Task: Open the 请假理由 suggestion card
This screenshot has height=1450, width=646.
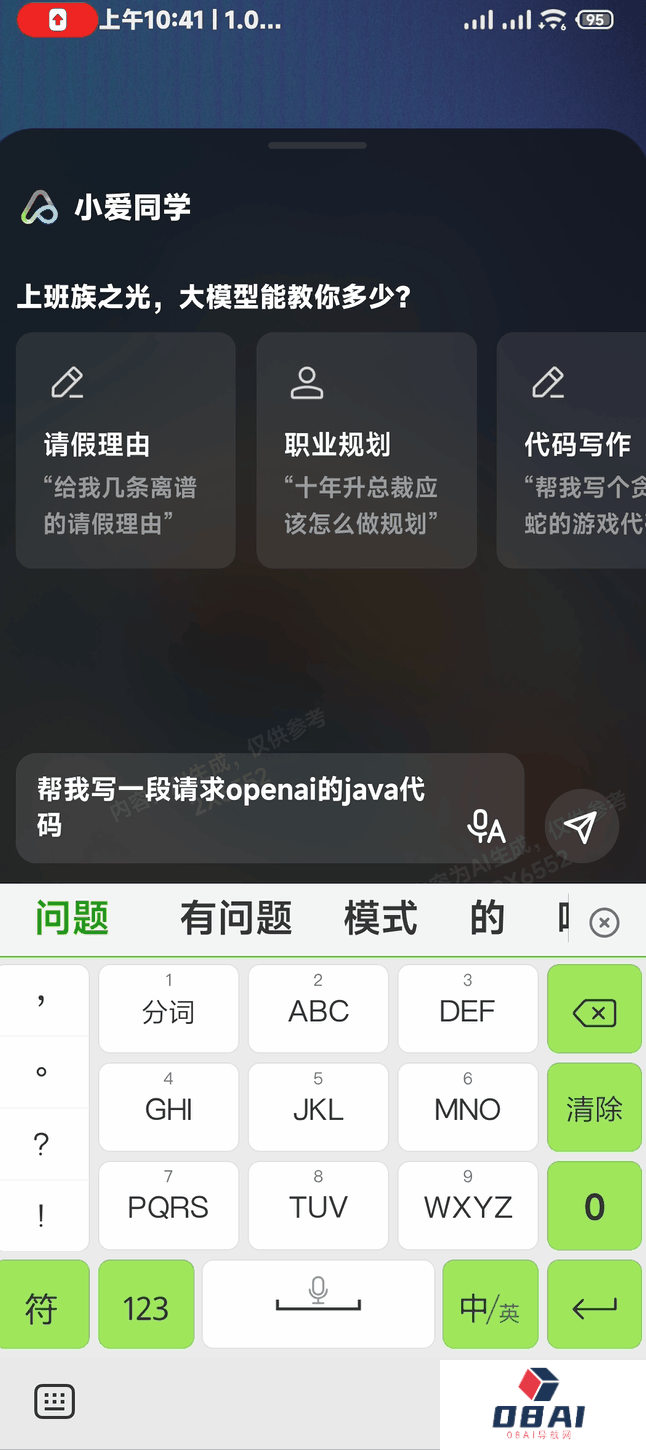Action: tap(126, 450)
